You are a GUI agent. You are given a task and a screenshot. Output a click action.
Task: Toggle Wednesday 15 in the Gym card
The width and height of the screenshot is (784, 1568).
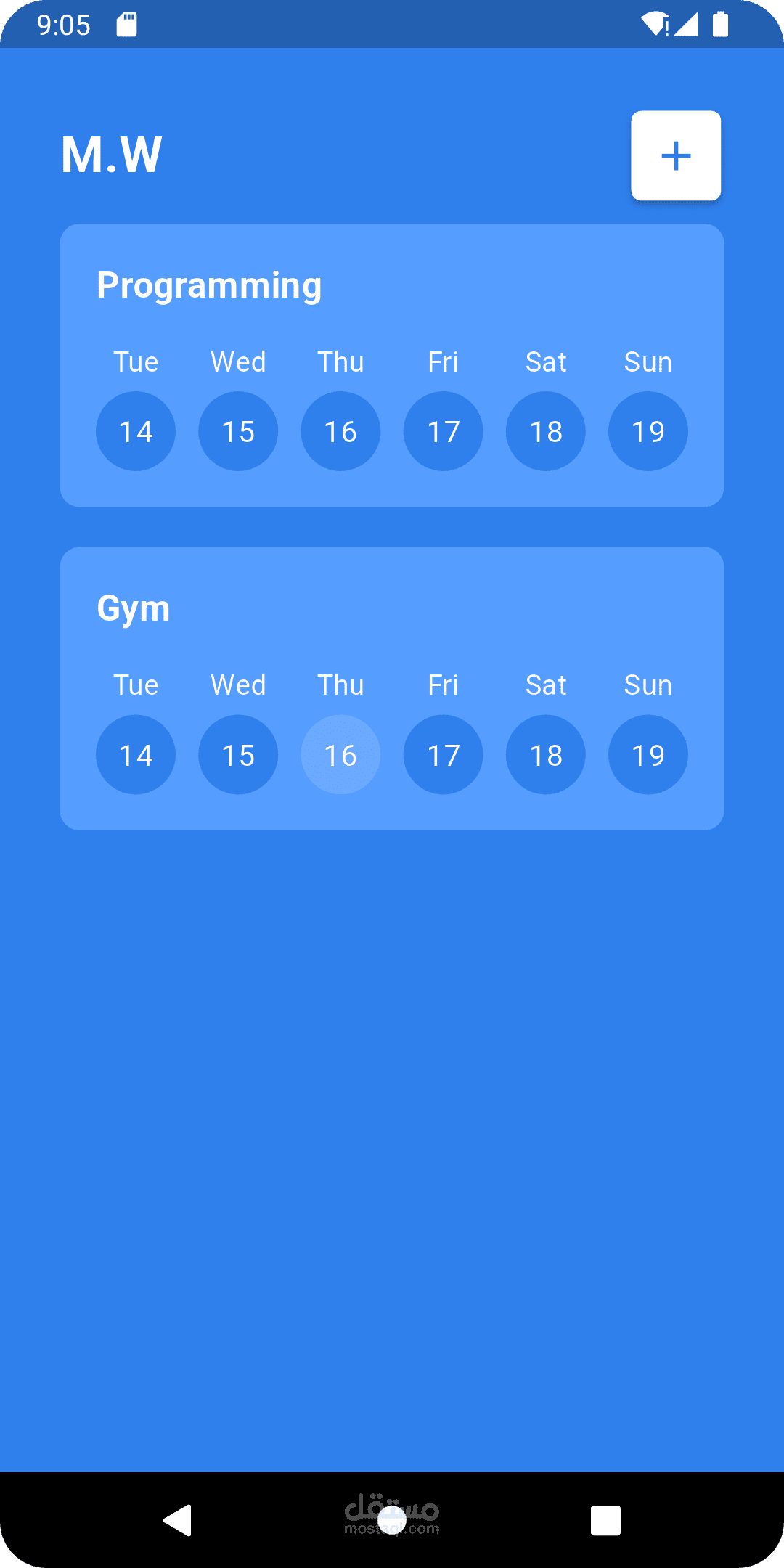[x=238, y=754]
